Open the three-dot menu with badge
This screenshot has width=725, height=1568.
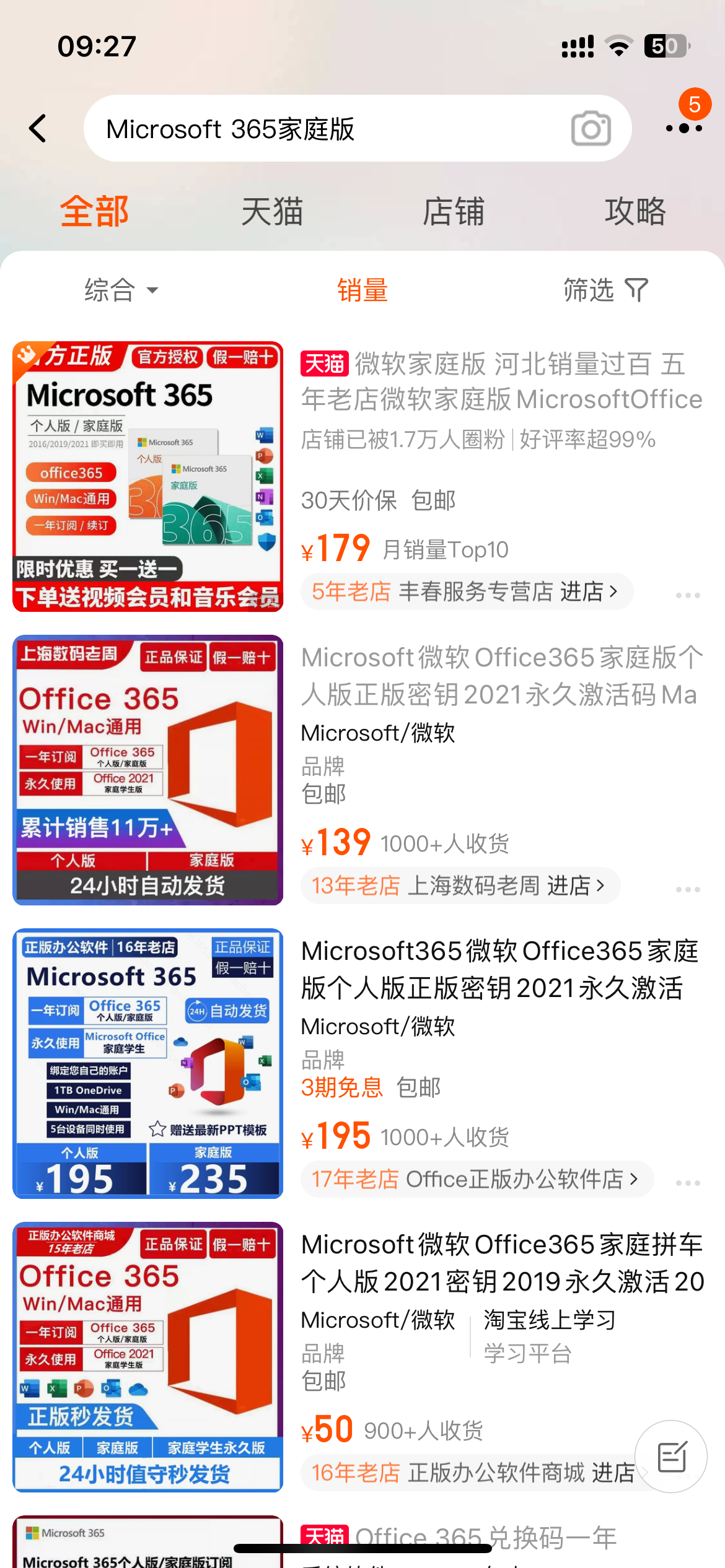684,128
